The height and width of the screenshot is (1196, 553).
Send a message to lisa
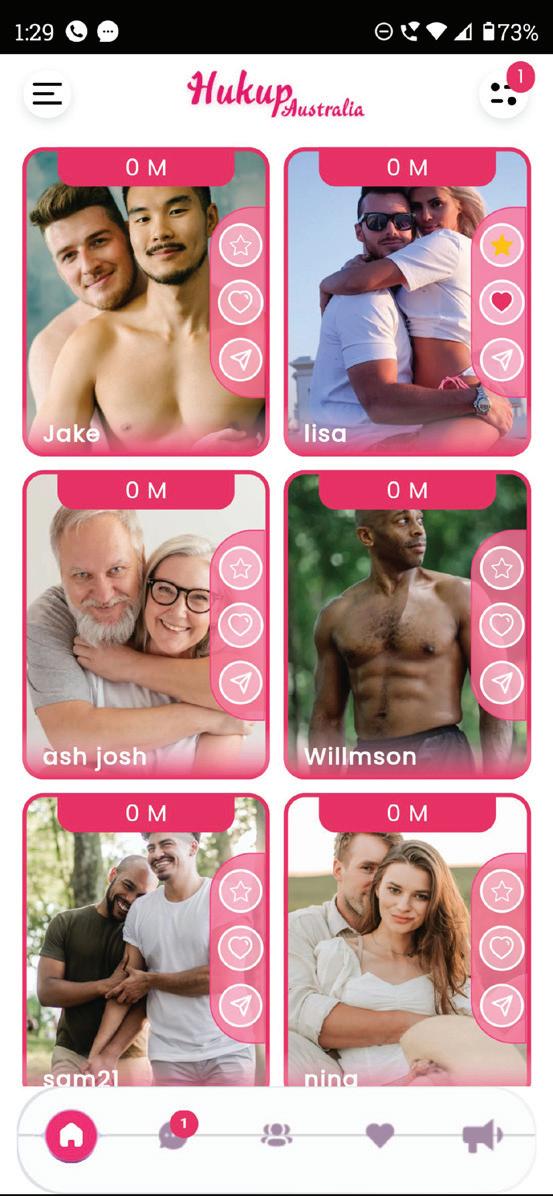(x=502, y=360)
